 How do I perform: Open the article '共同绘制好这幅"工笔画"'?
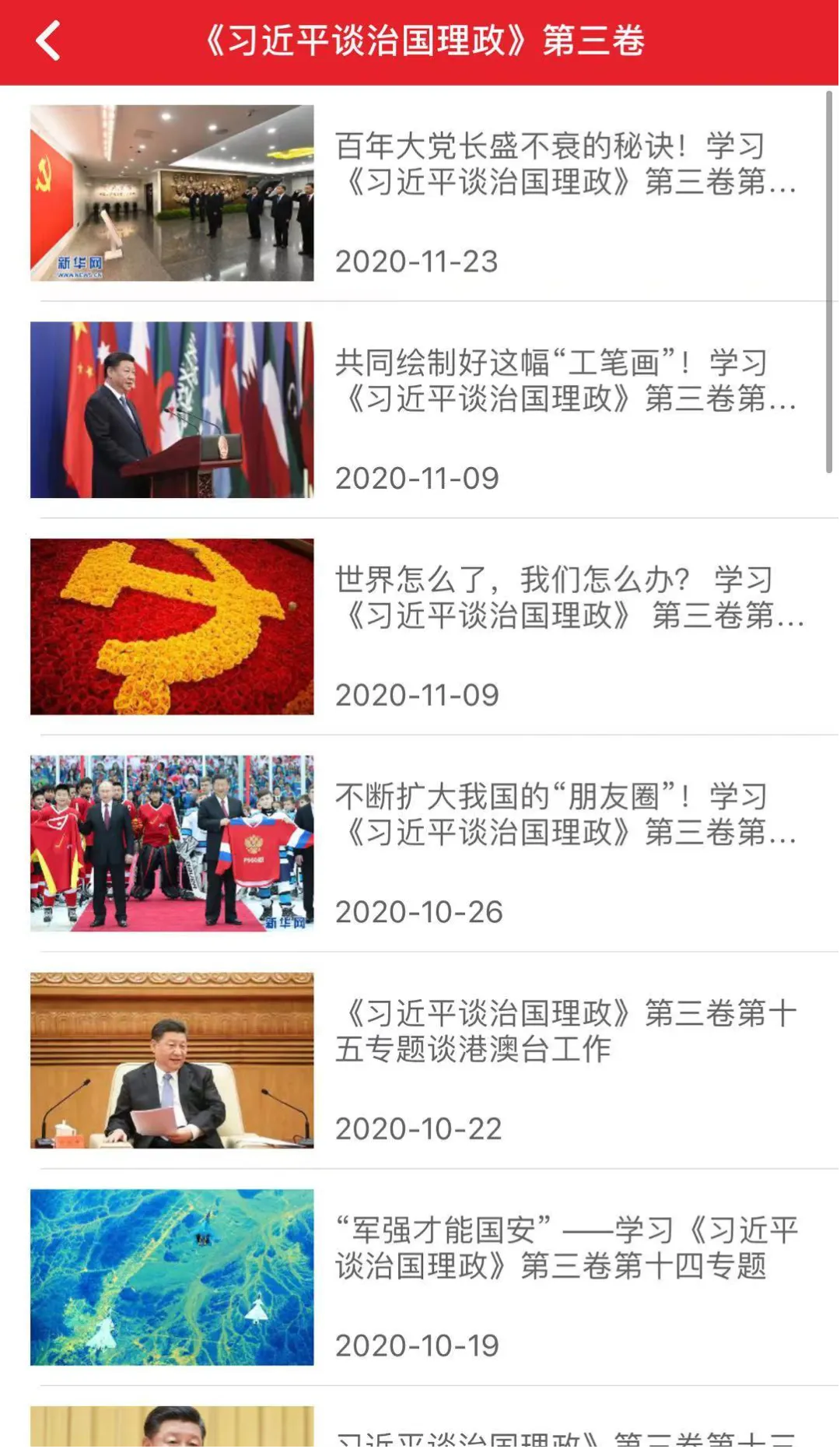point(565,381)
